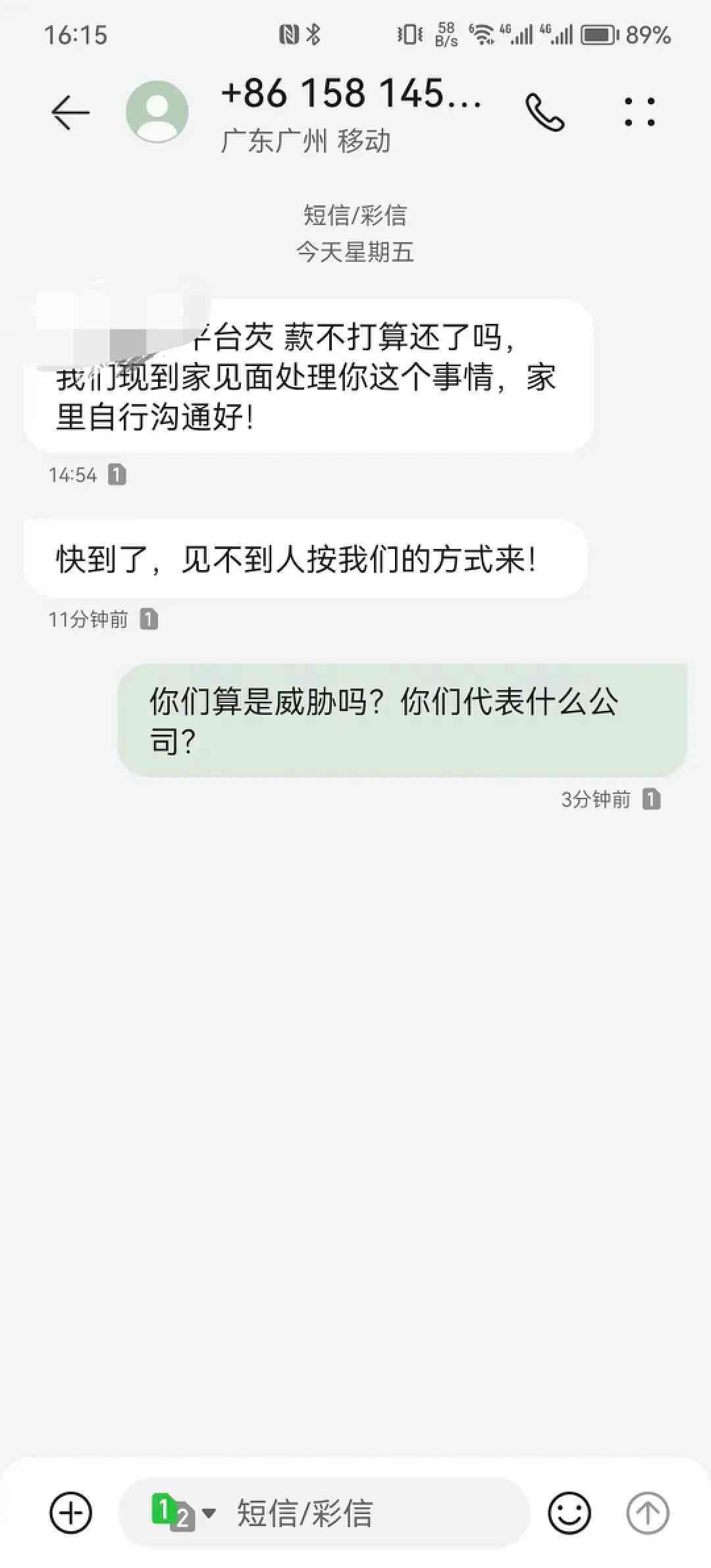Open the contact avatar for +86 158 145
This screenshot has width=711, height=1568.
pyautogui.click(x=157, y=112)
